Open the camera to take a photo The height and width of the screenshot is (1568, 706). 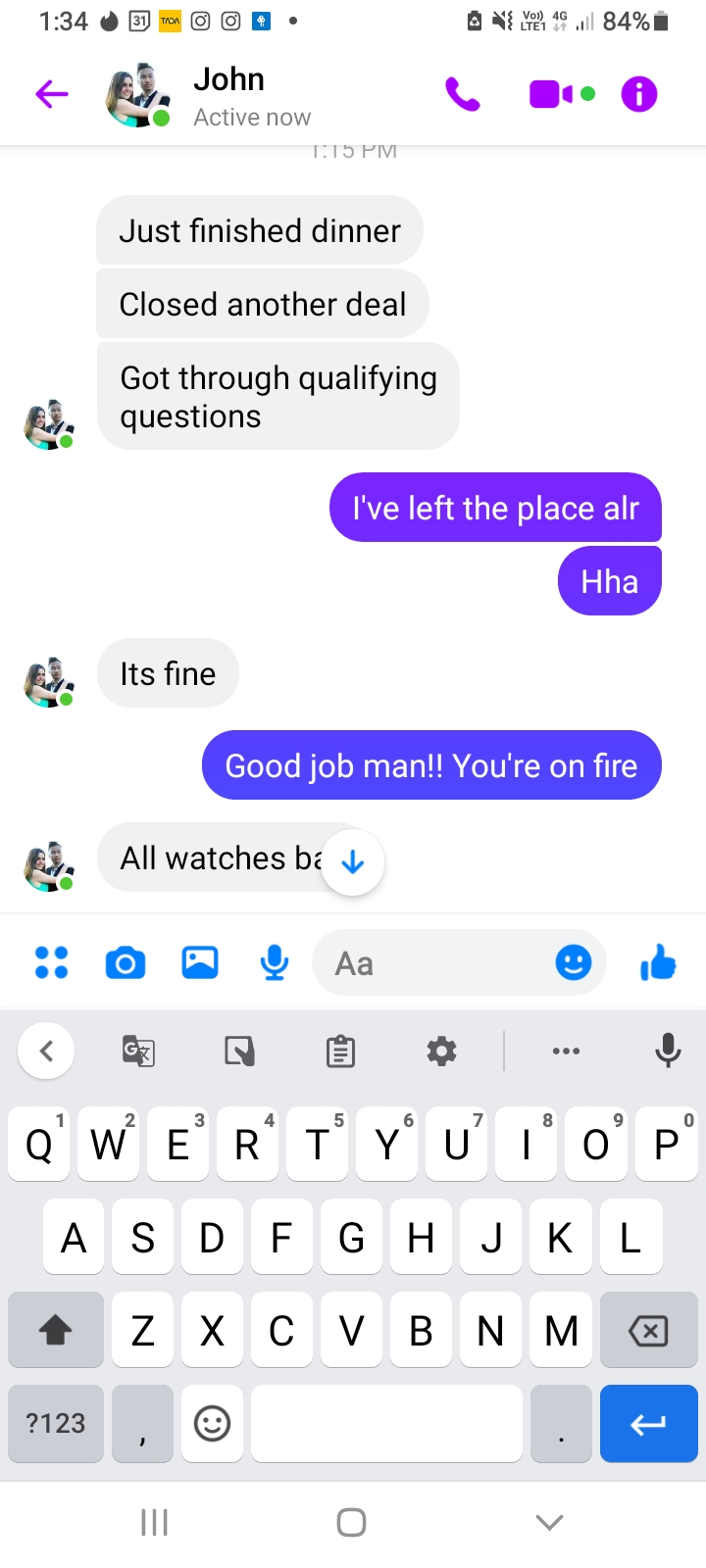126,963
